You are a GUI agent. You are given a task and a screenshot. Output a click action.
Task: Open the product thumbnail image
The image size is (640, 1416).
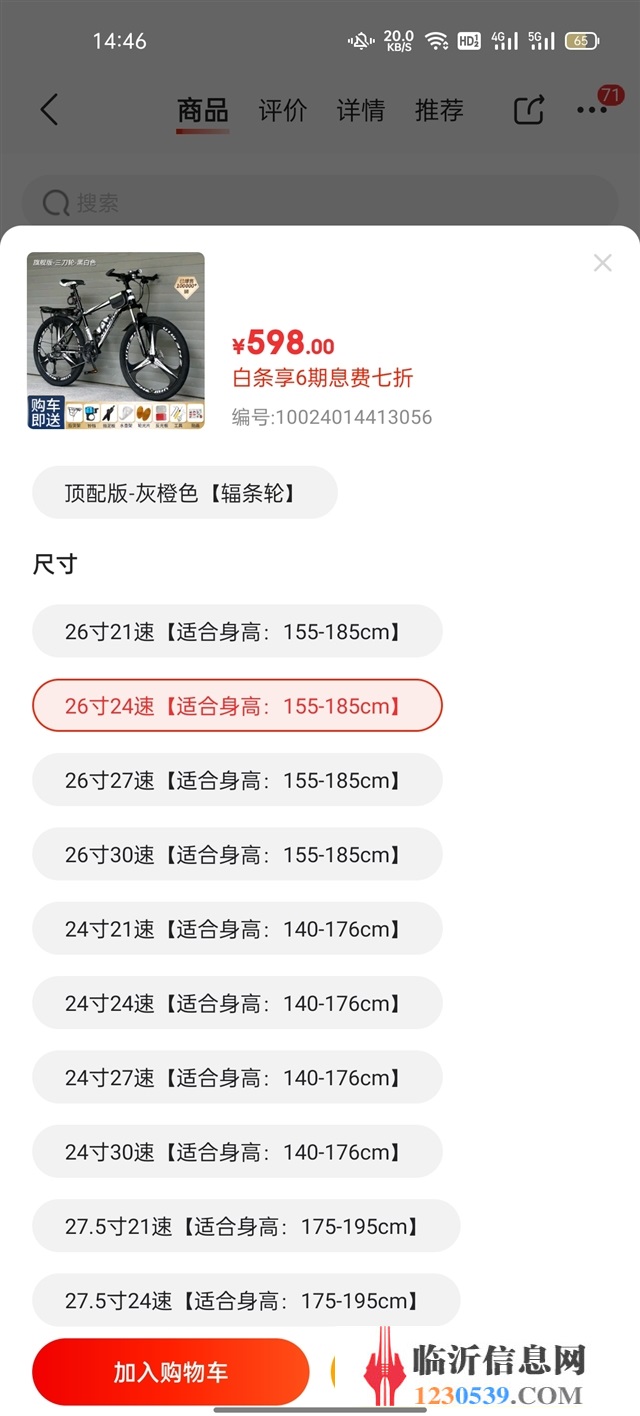click(x=116, y=341)
